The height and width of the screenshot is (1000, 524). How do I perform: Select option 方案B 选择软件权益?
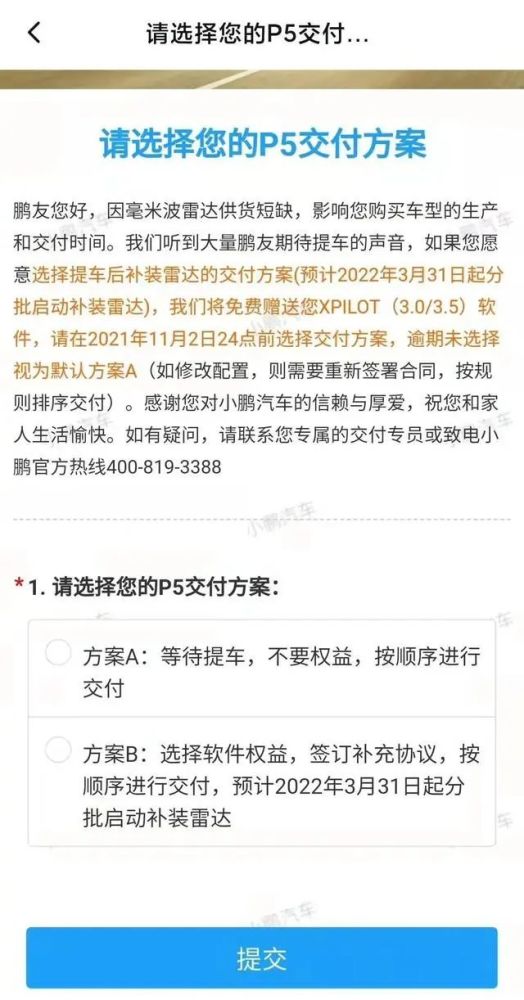tap(261, 782)
